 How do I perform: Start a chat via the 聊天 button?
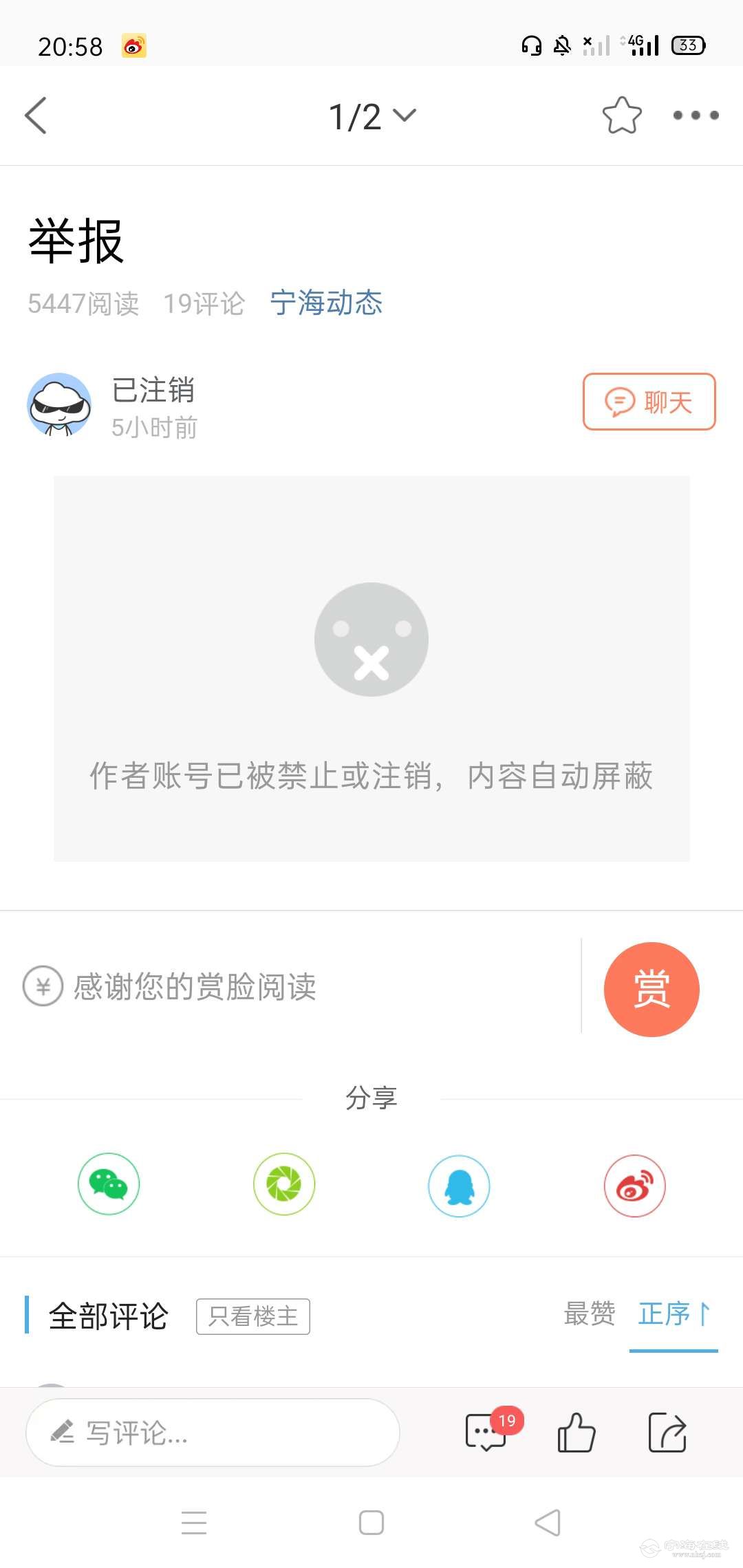tap(649, 402)
